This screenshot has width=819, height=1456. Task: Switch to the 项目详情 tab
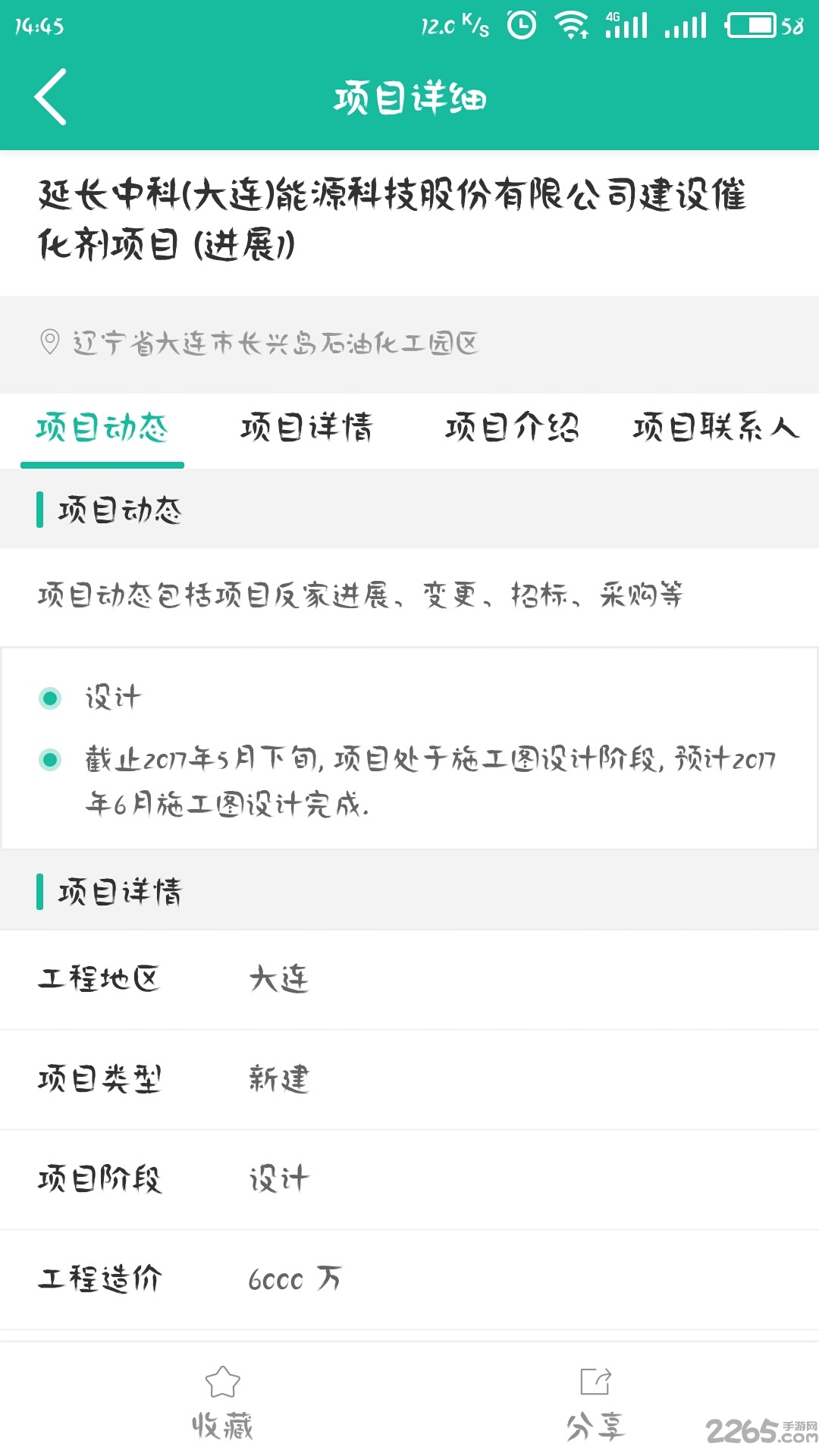pyautogui.click(x=306, y=428)
